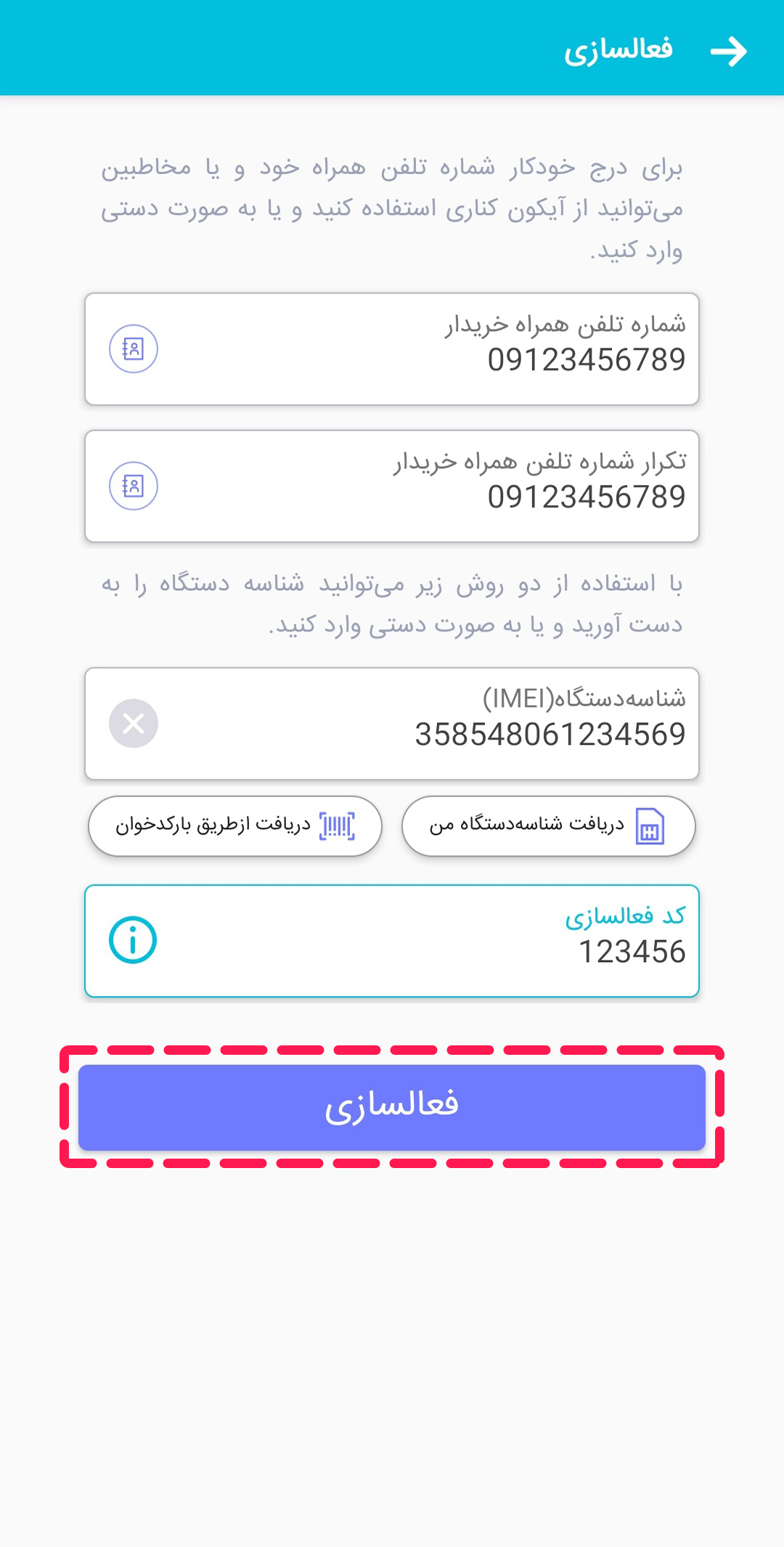
Task: Tap دریافت شناسه‌دستگاه من button
Action: point(548,826)
